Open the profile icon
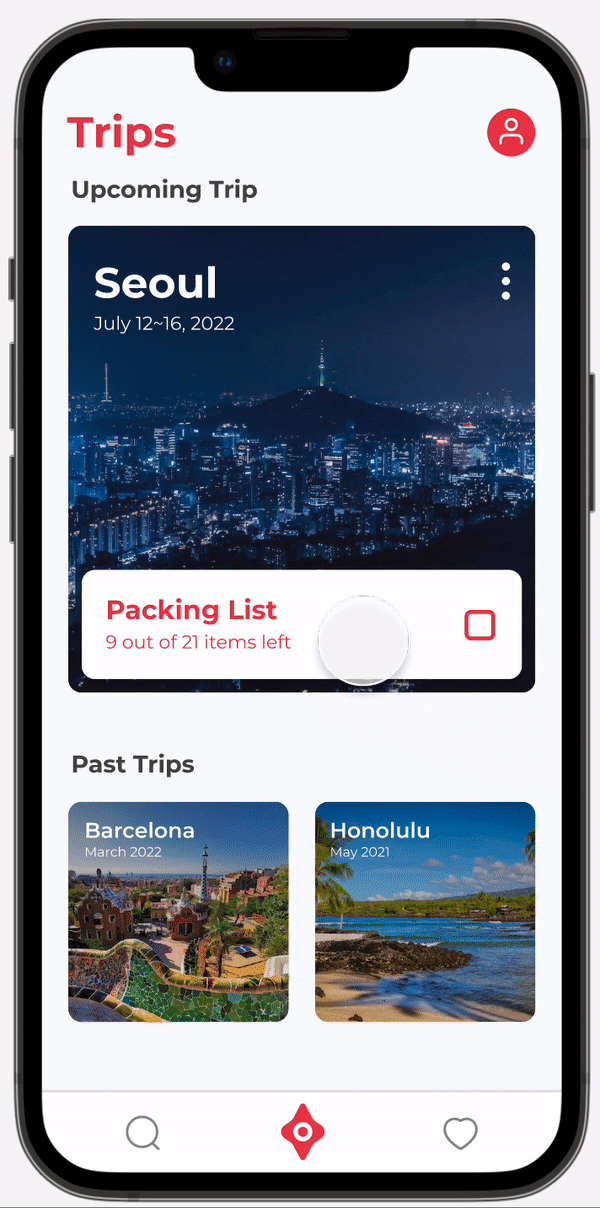 click(x=511, y=132)
